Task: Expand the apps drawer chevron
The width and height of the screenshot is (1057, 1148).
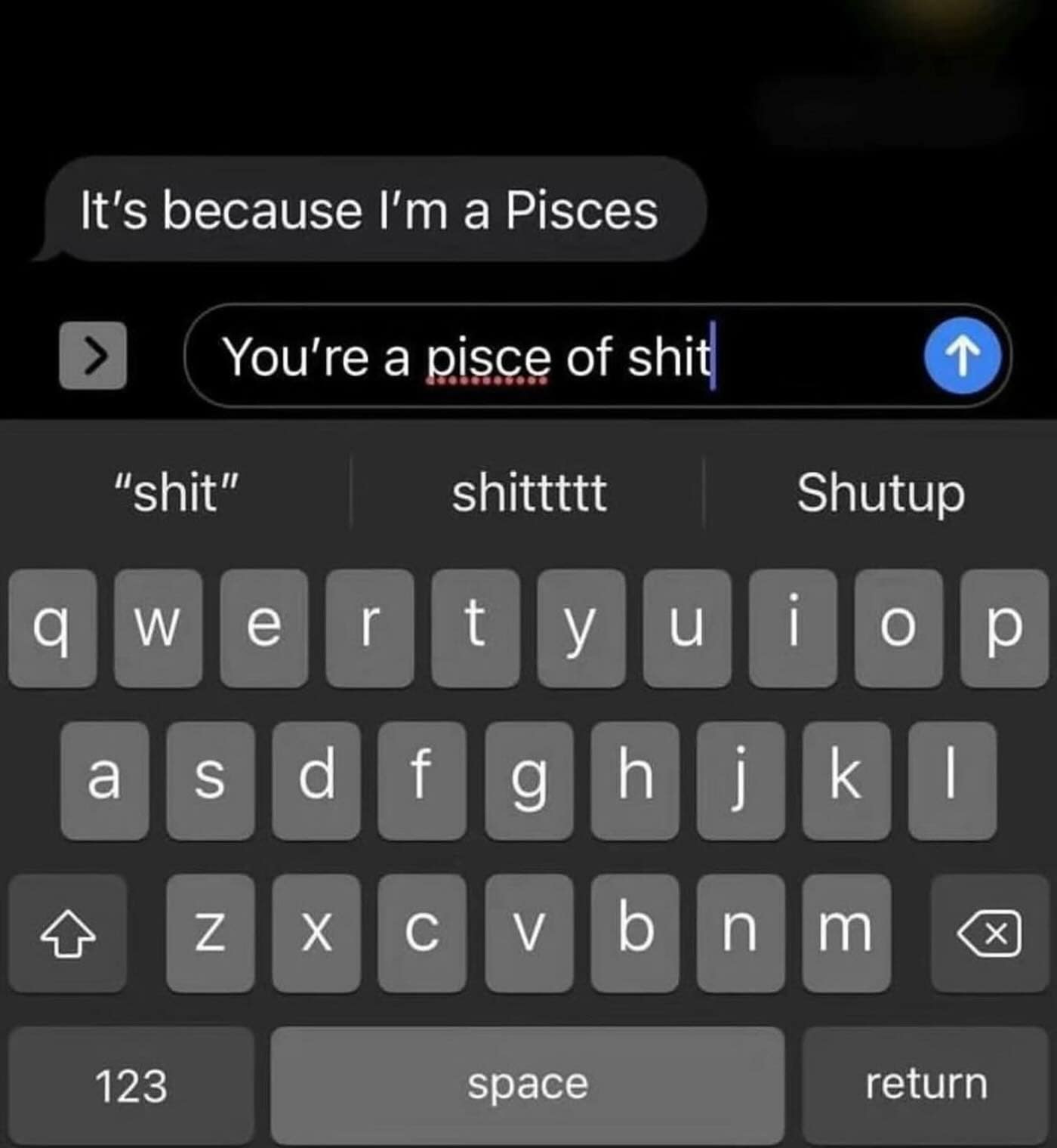Action: coord(93,356)
